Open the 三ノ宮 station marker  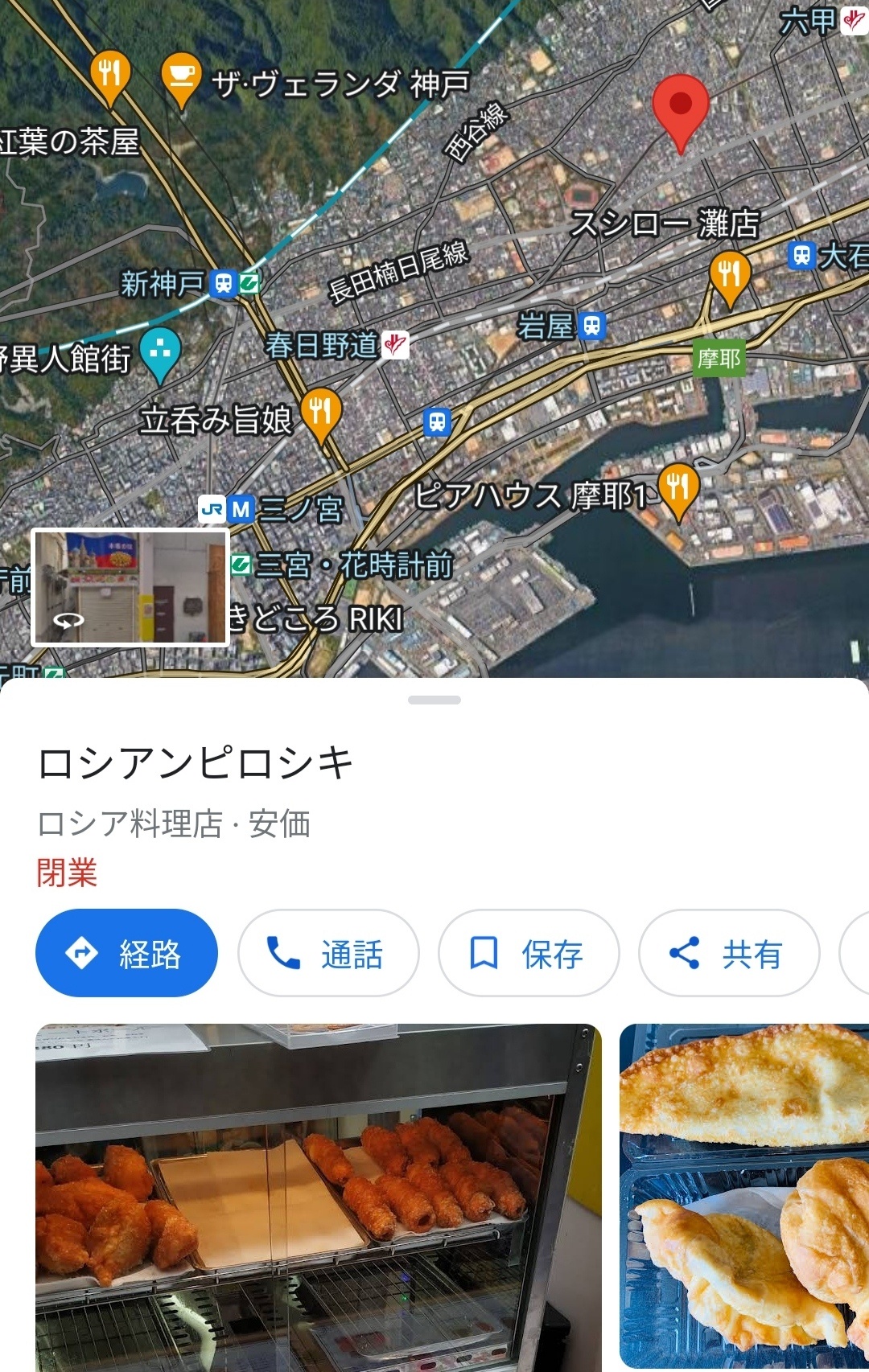[241, 509]
